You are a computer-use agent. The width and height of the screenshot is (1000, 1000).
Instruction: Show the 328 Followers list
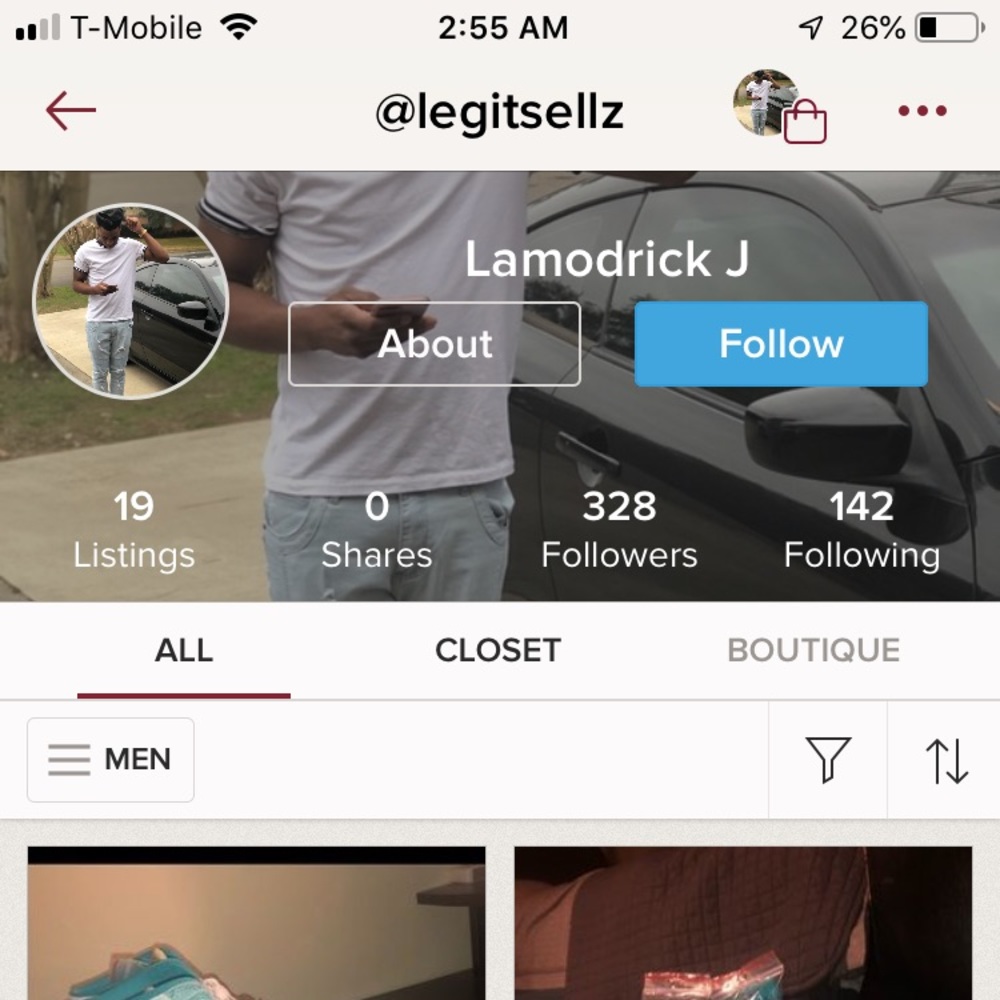click(619, 530)
